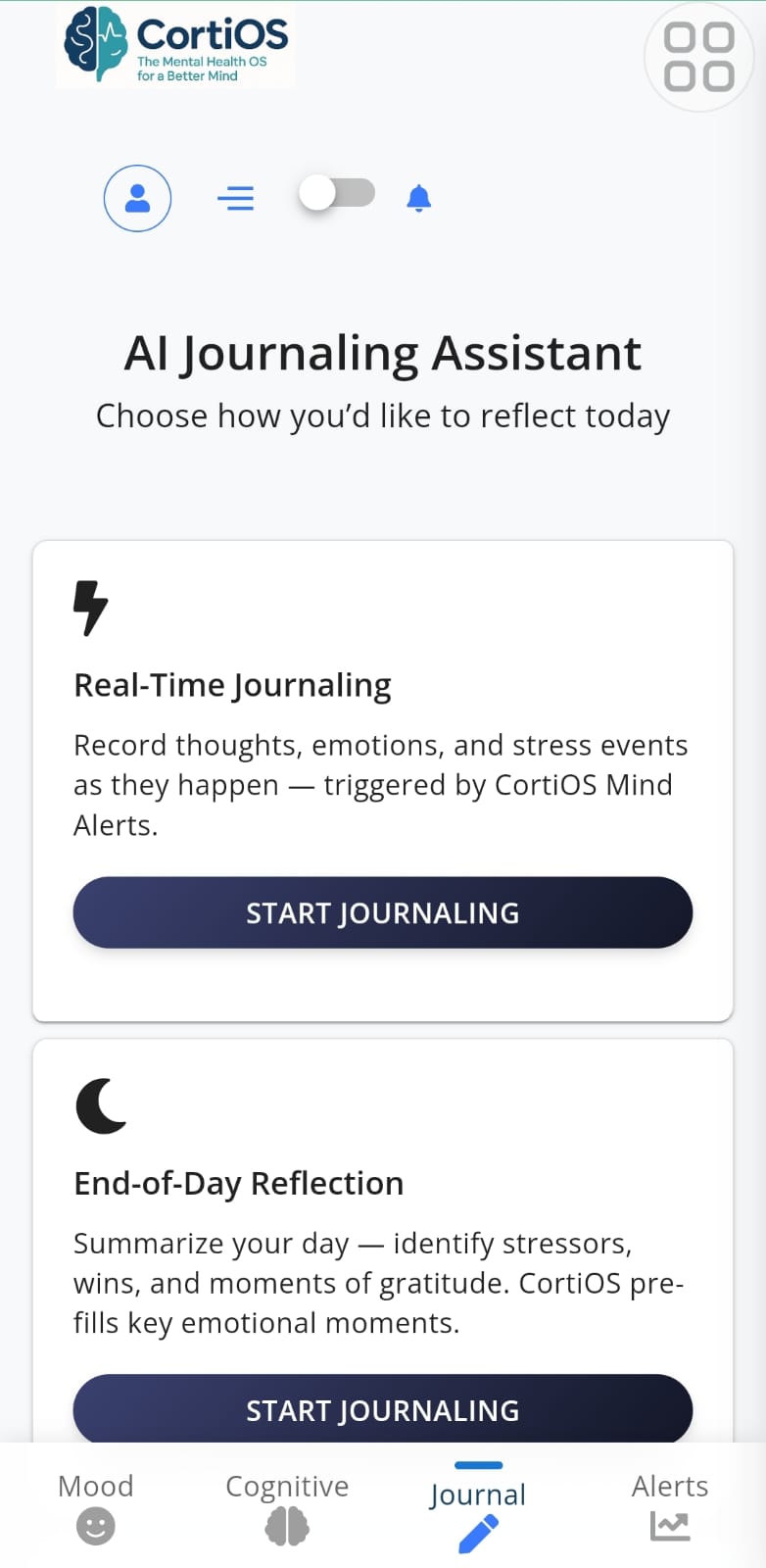Go to the Alerts tab

[670, 1506]
